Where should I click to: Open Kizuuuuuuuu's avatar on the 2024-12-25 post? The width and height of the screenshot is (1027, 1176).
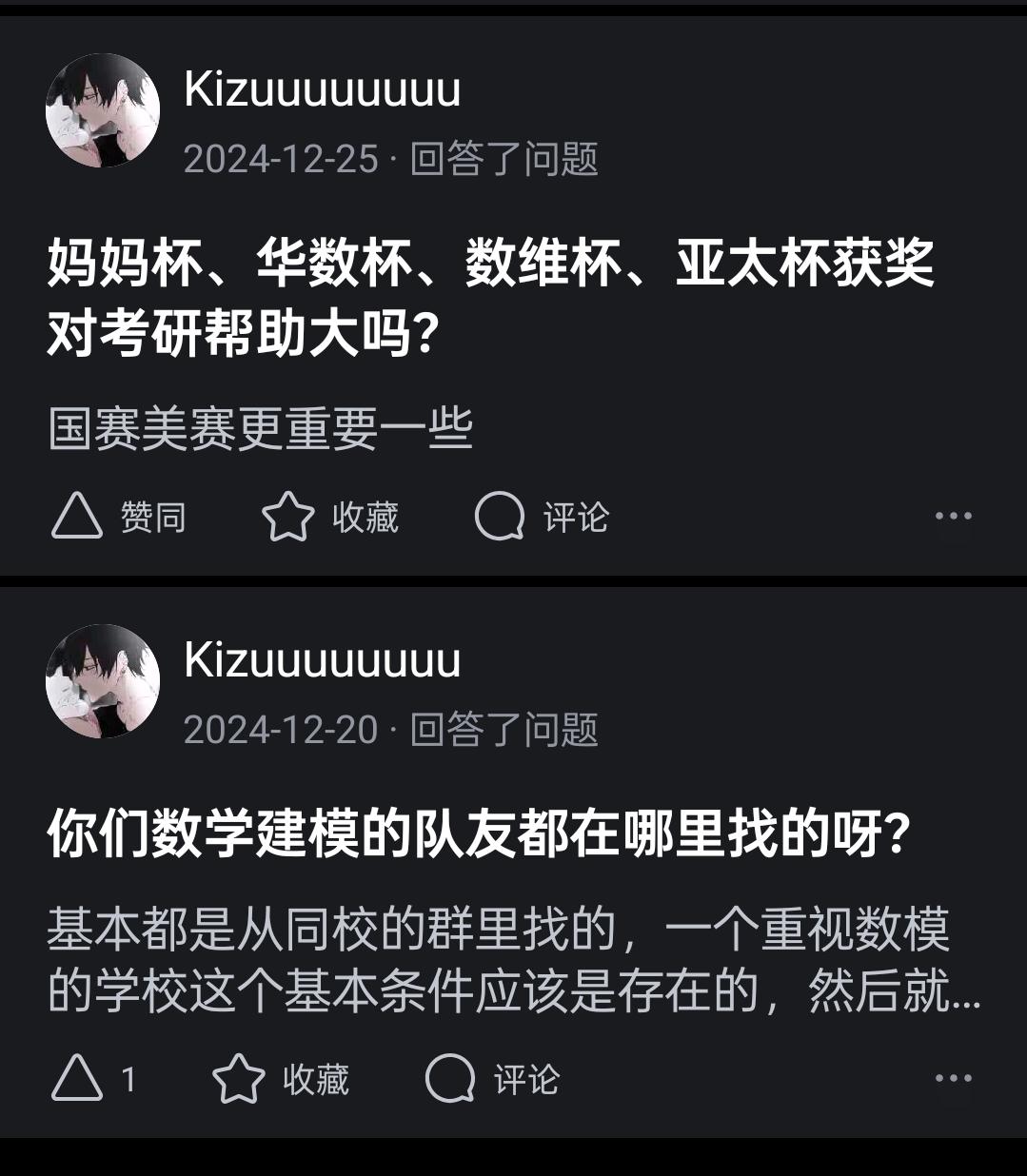(103, 110)
